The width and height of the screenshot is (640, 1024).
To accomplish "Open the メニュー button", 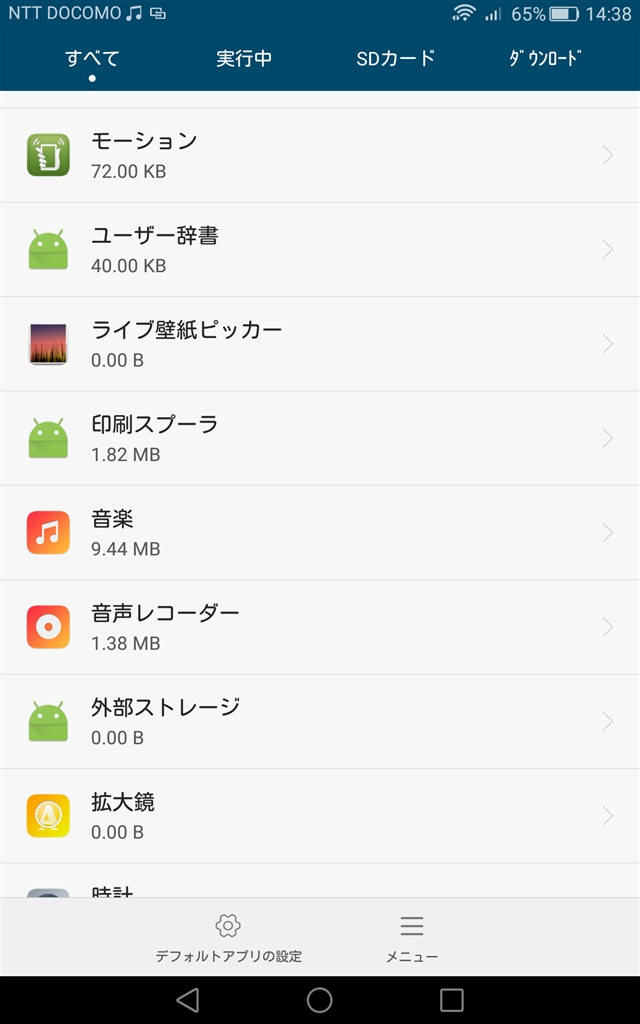I will pos(412,937).
